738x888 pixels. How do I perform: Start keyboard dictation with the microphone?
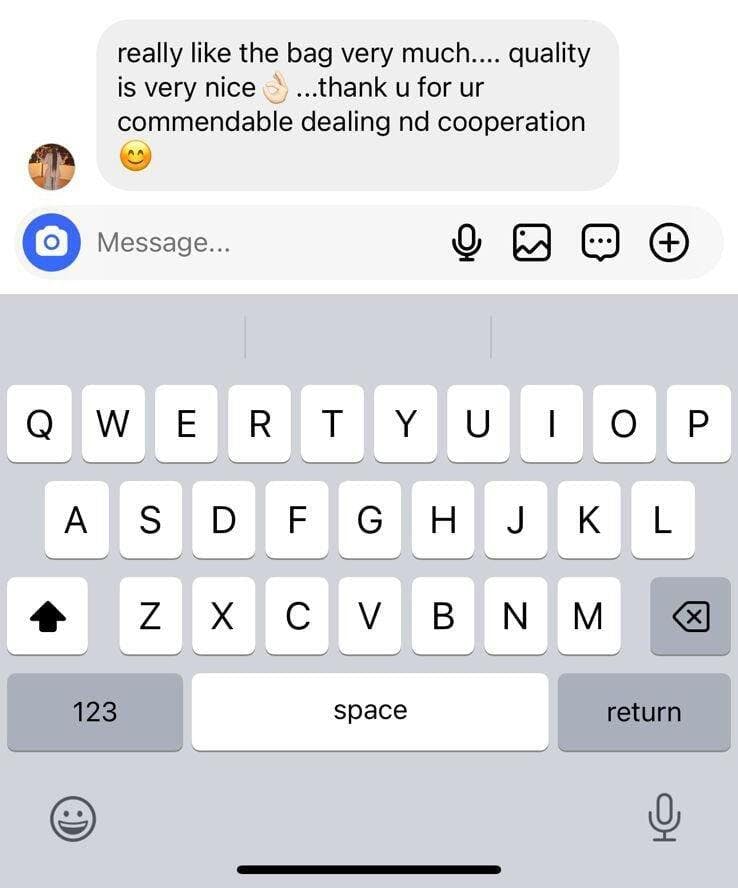664,819
